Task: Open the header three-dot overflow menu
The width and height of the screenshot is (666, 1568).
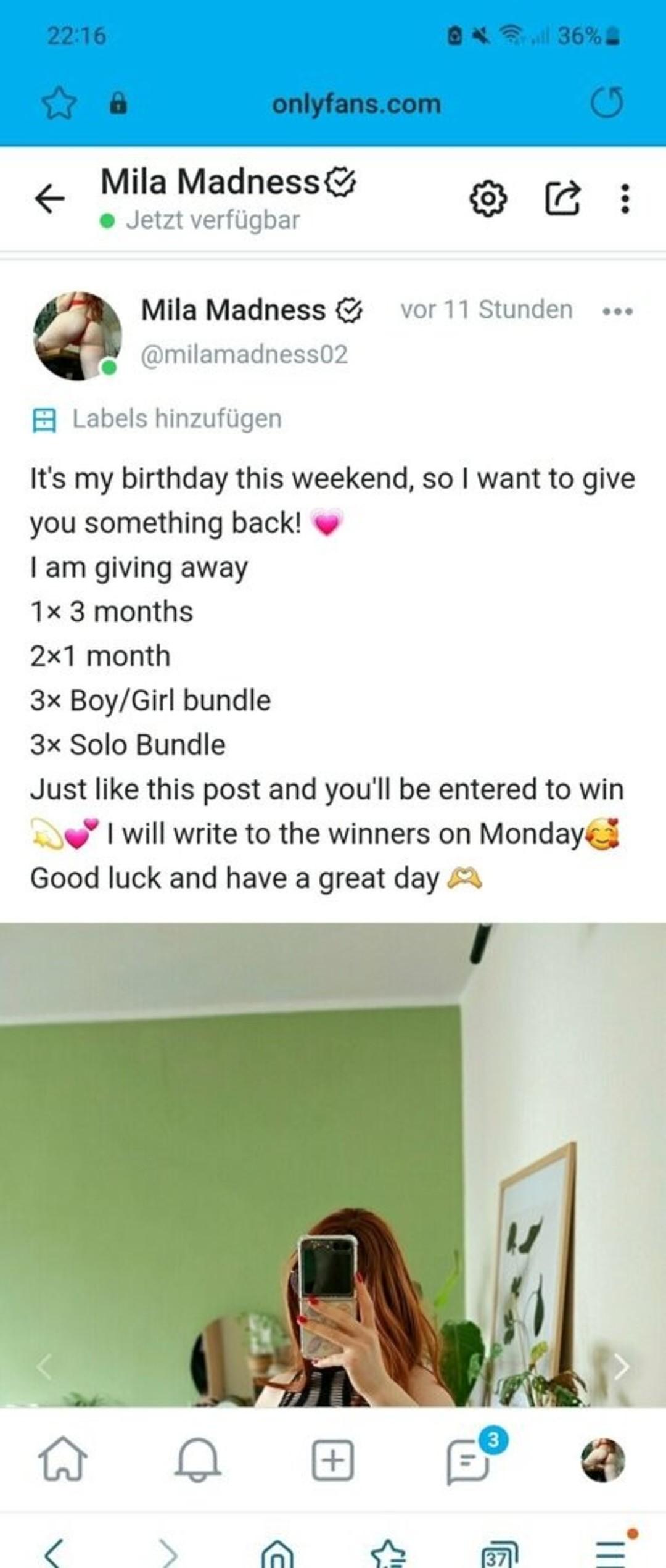Action: [625, 199]
